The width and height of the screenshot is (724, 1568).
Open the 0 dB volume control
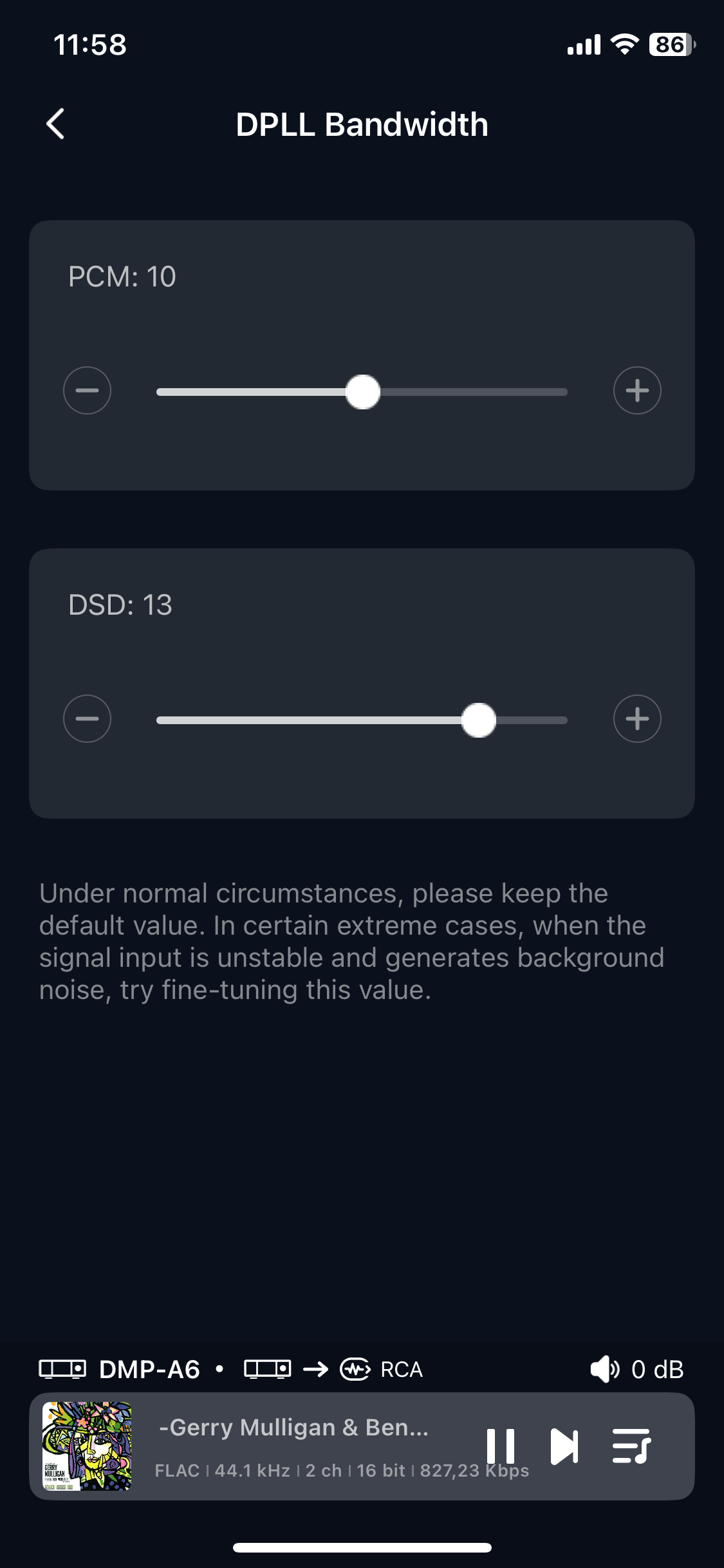click(x=637, y=1369)
